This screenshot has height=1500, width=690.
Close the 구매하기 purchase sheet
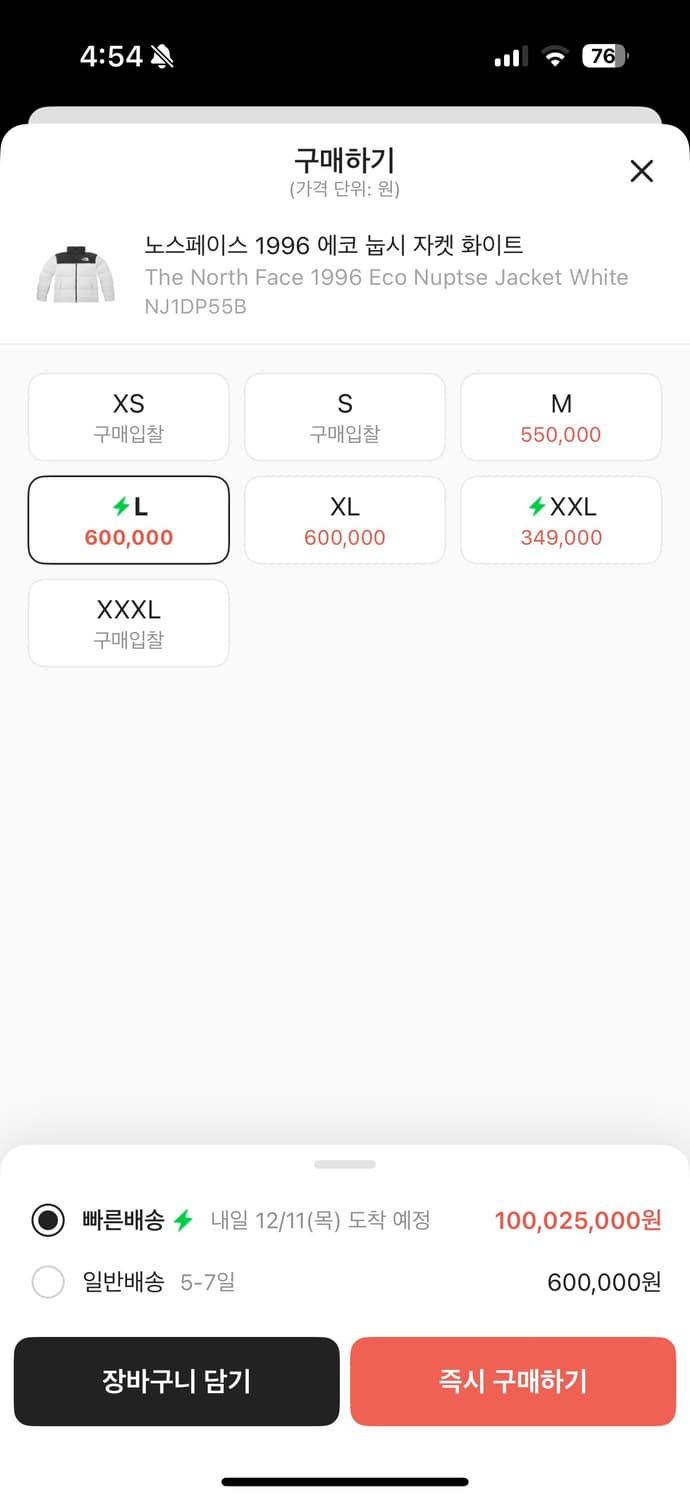point(641,171)
